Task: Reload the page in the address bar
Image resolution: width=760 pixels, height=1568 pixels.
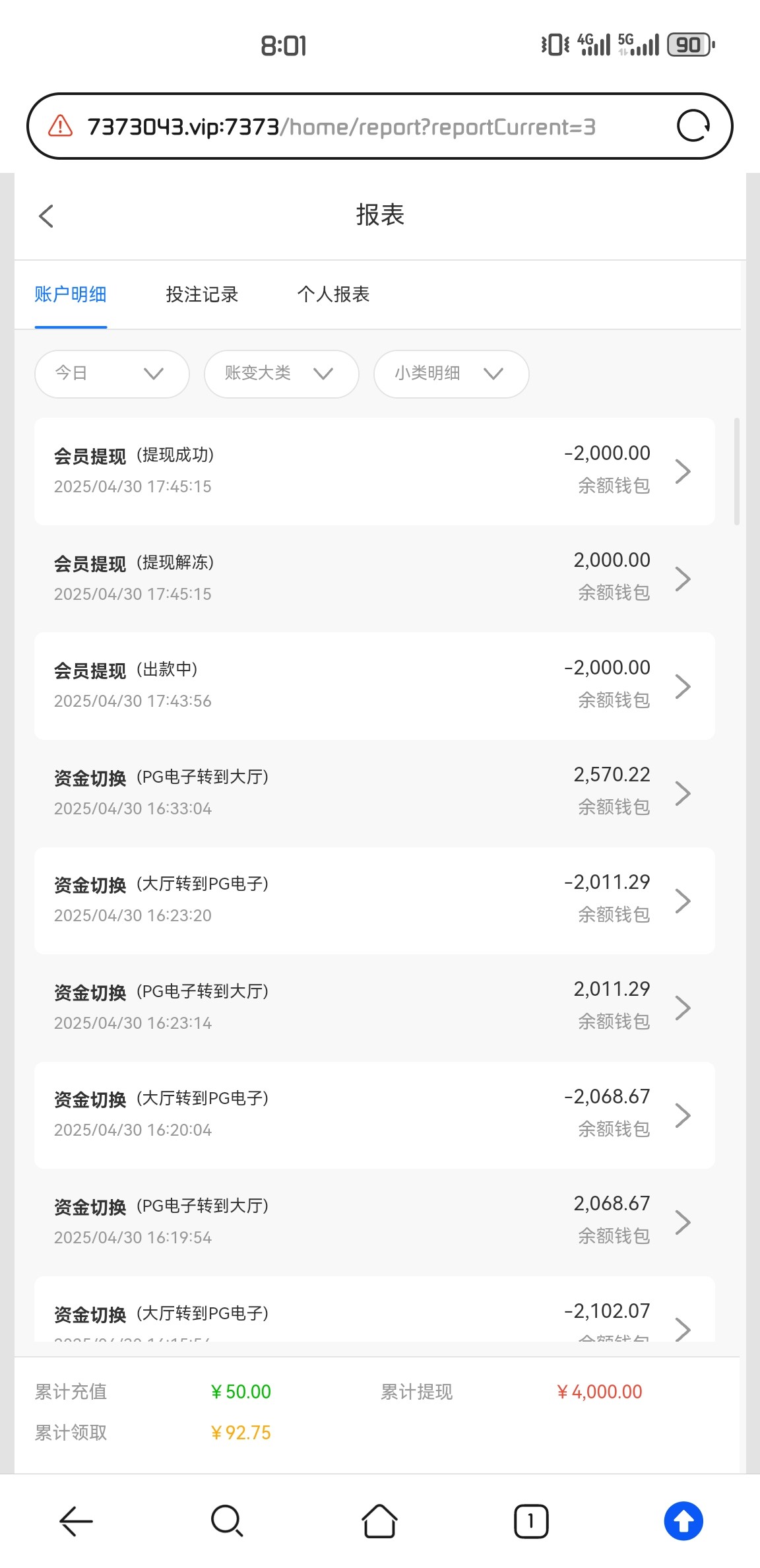Action: pyautogui.click(x=693, y=126)
